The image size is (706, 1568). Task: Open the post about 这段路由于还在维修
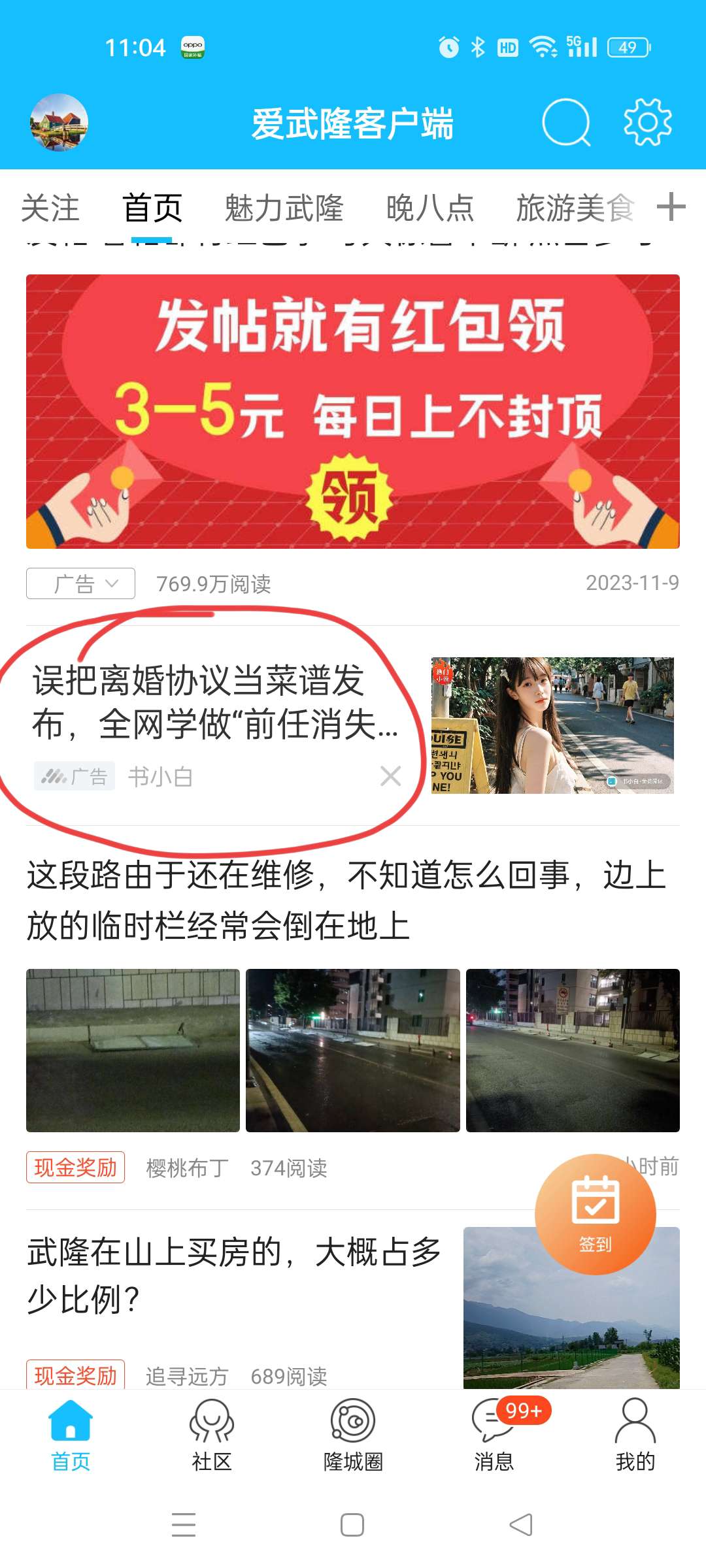[x=346, y=900]
